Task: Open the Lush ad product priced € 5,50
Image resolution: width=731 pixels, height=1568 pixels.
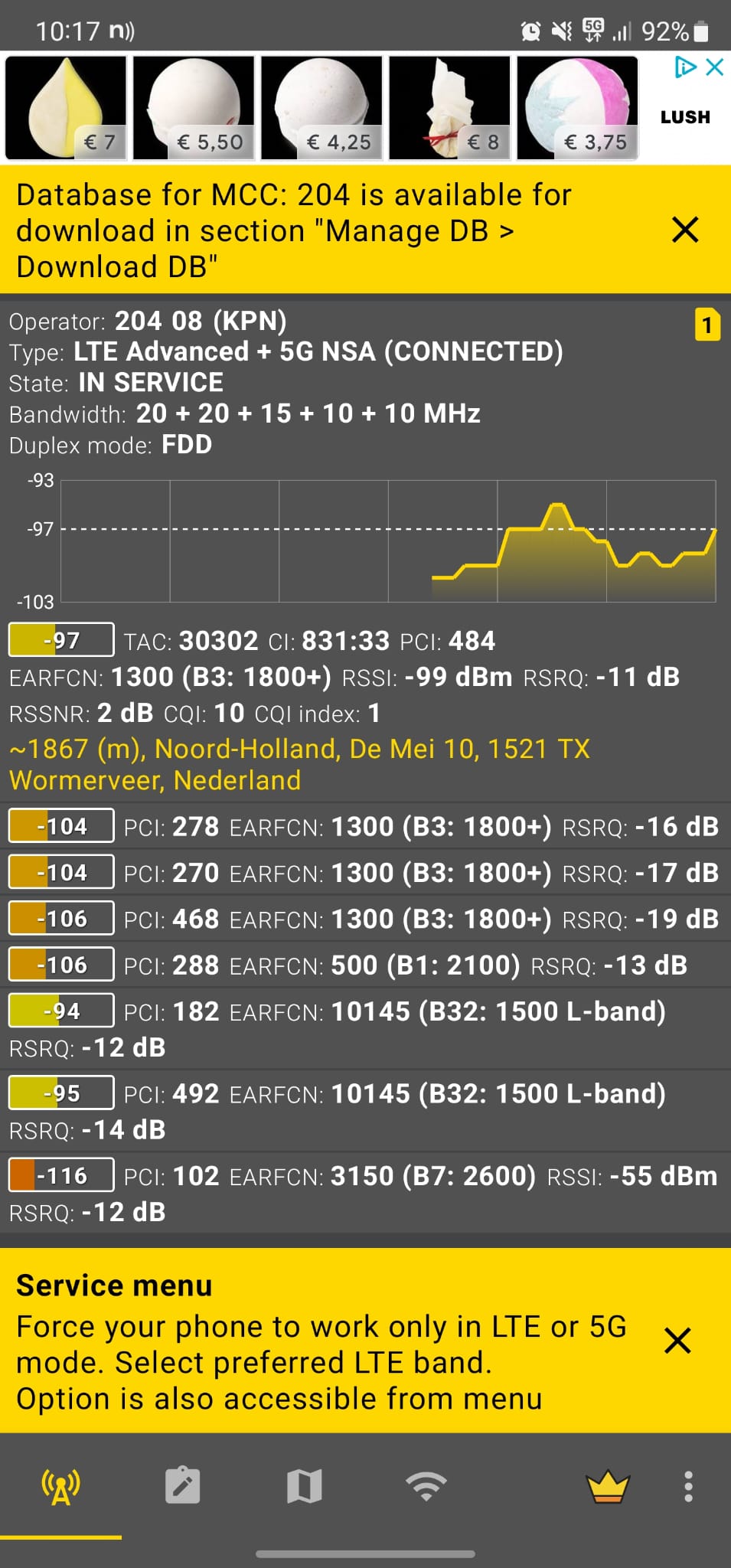Action: [194, 107]
